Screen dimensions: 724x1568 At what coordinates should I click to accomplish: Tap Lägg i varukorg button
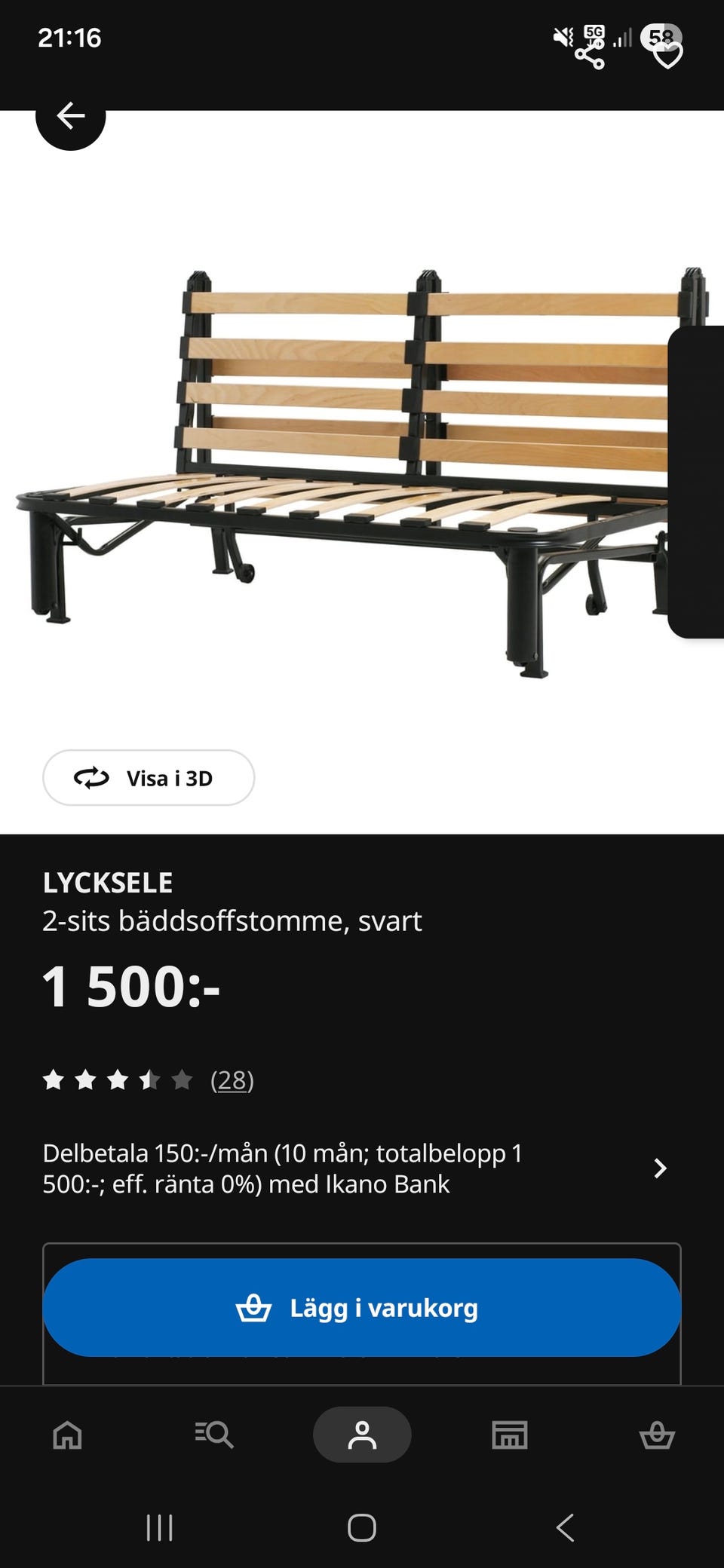click(362, 1307)
